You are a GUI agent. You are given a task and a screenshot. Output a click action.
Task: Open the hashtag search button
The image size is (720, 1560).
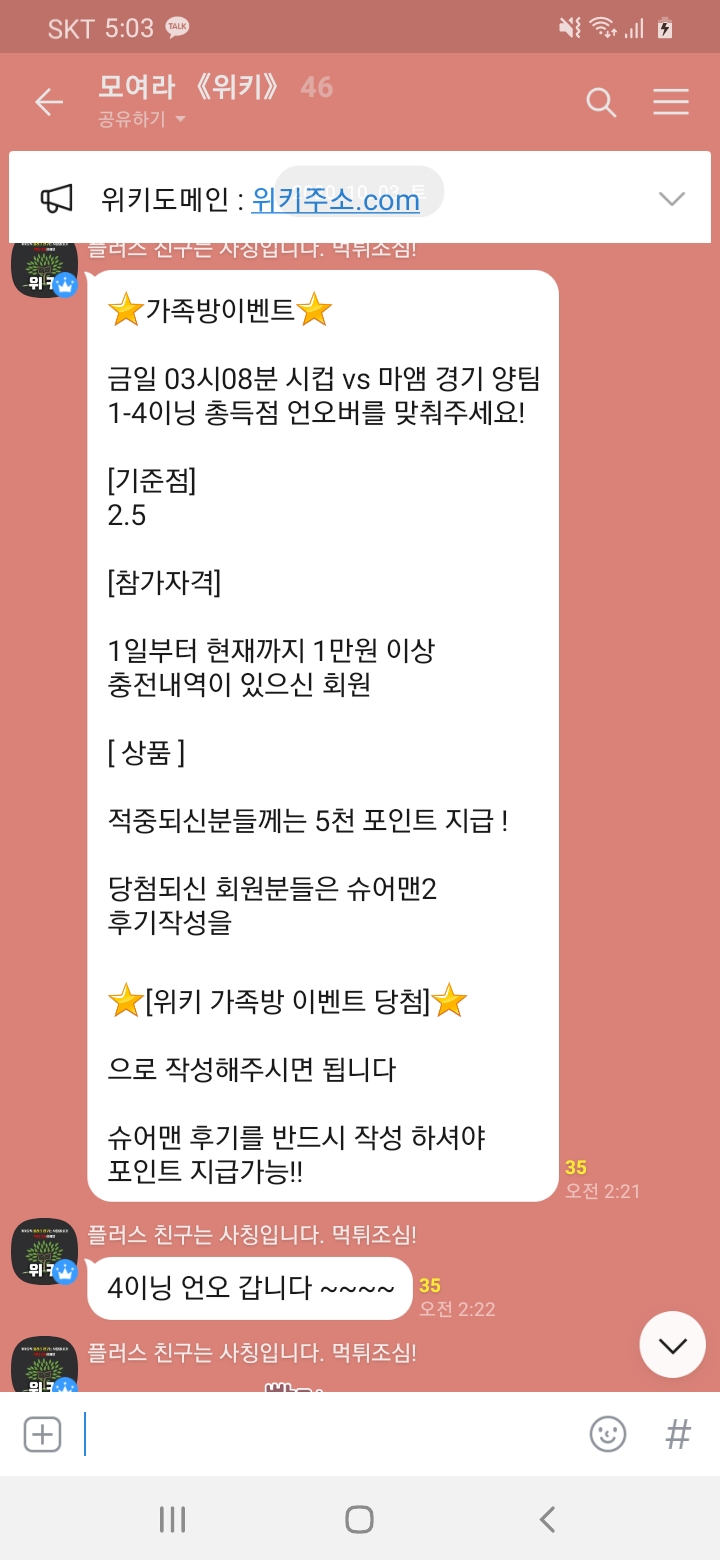tap(678, 1434)
